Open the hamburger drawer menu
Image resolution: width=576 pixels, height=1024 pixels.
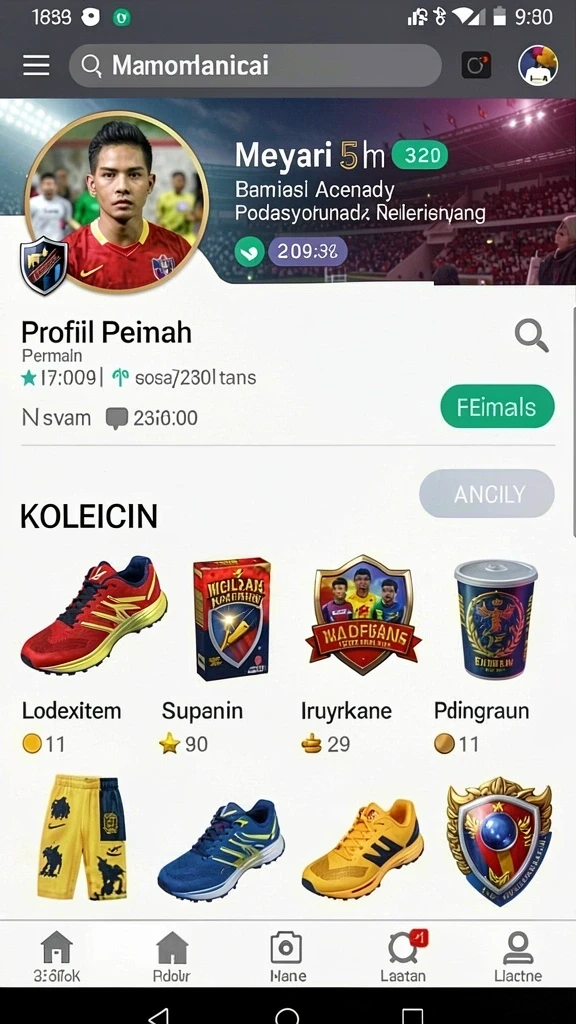[36, 65]
